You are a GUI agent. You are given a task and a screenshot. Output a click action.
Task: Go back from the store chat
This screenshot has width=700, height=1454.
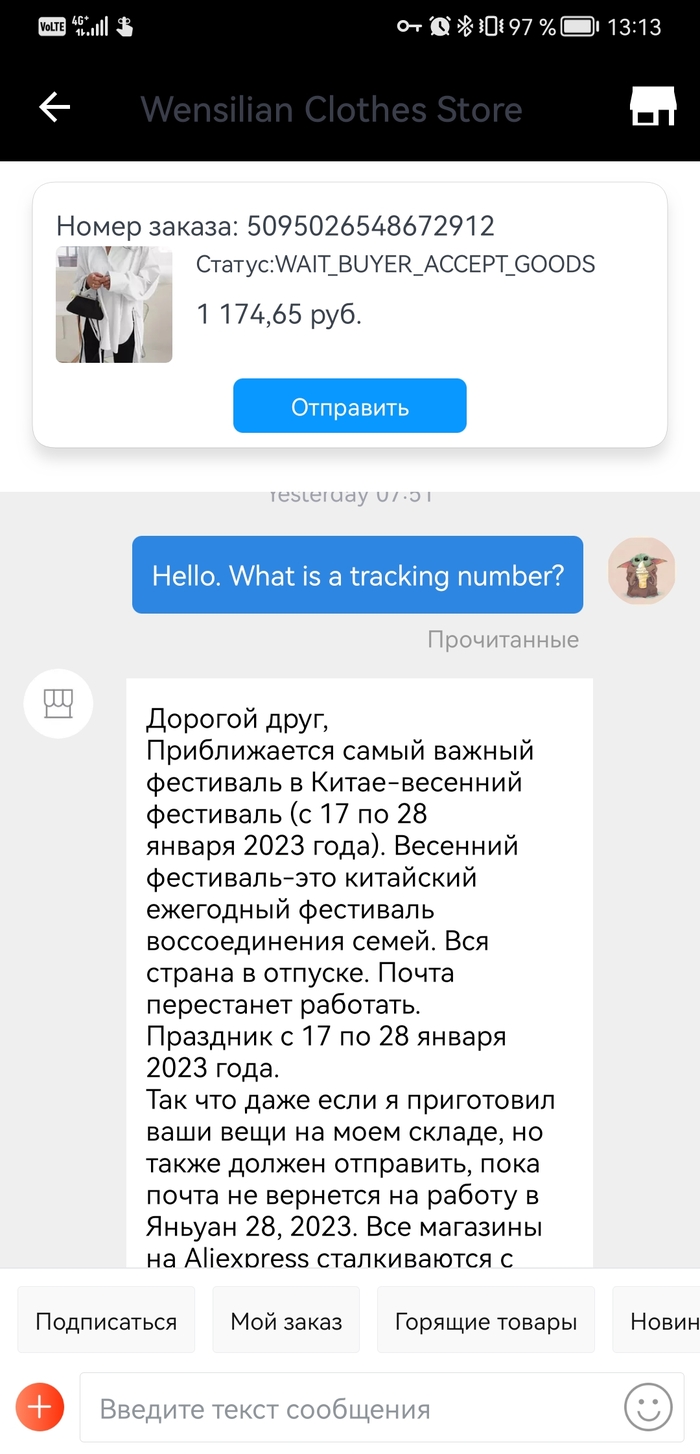(55, 108)
